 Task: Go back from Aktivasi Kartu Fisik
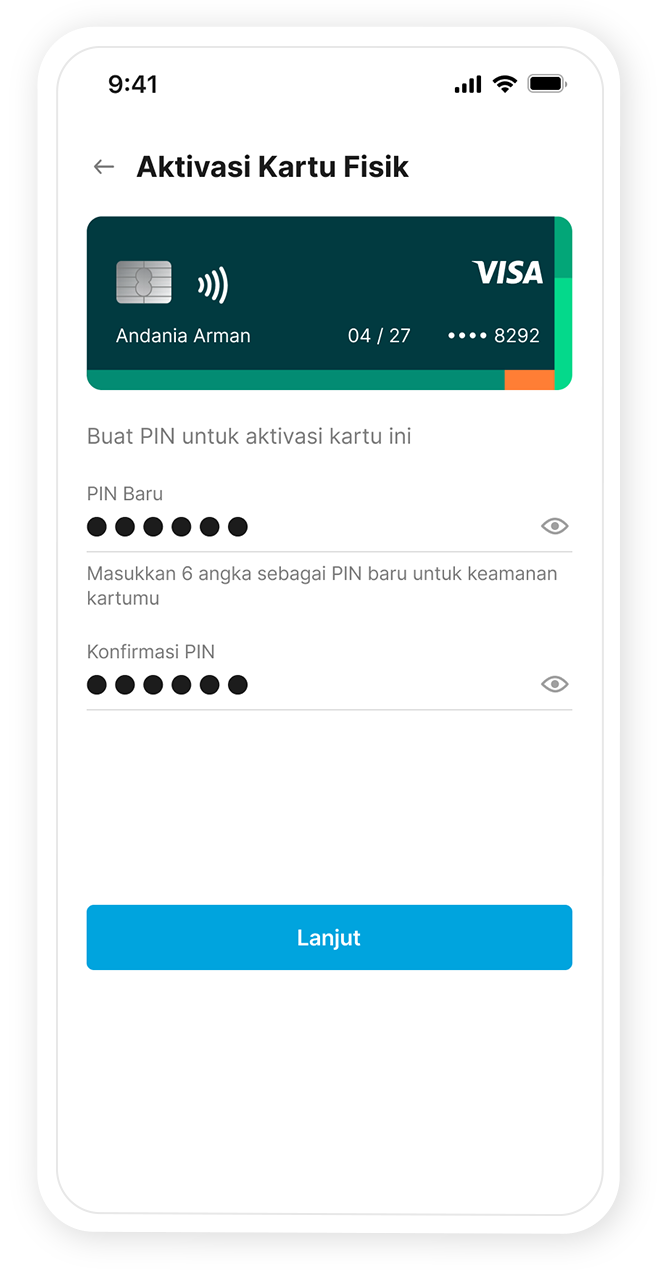(104, 167)
